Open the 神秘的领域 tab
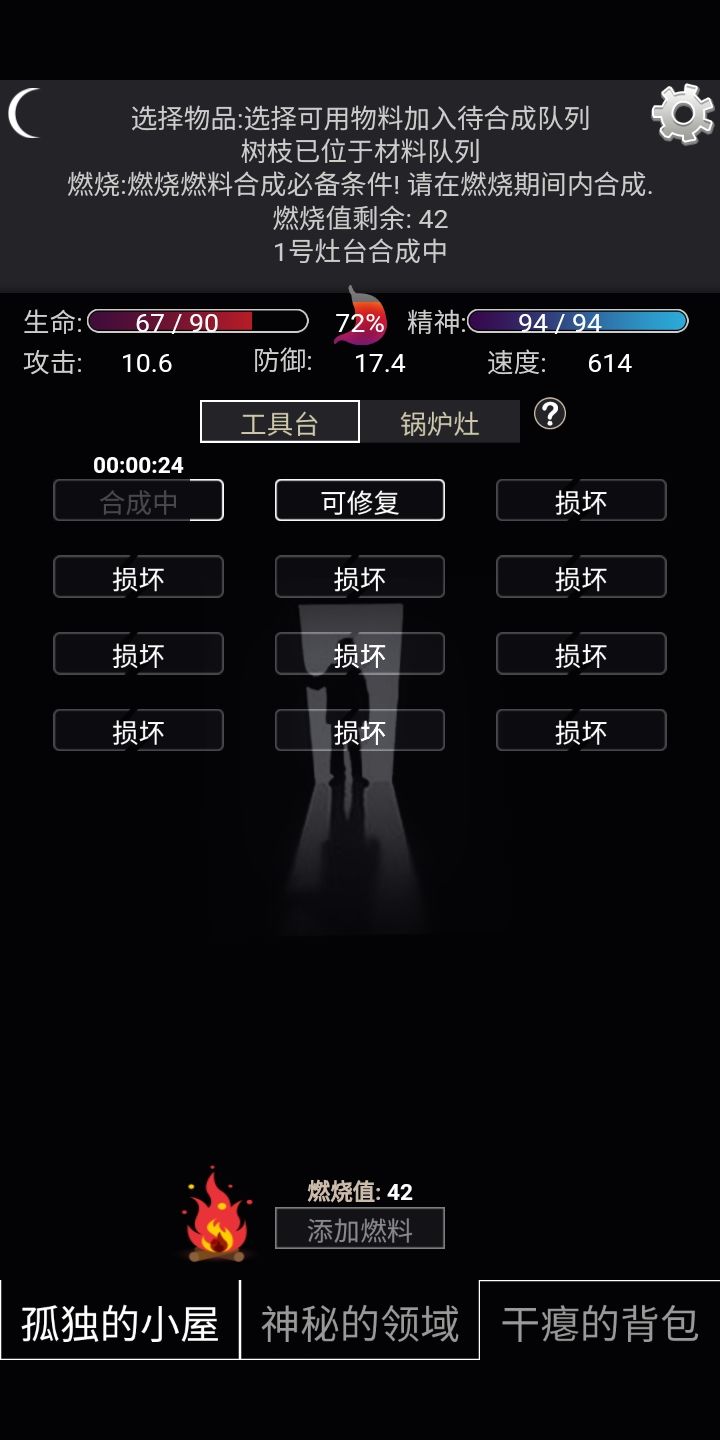 358,1320
